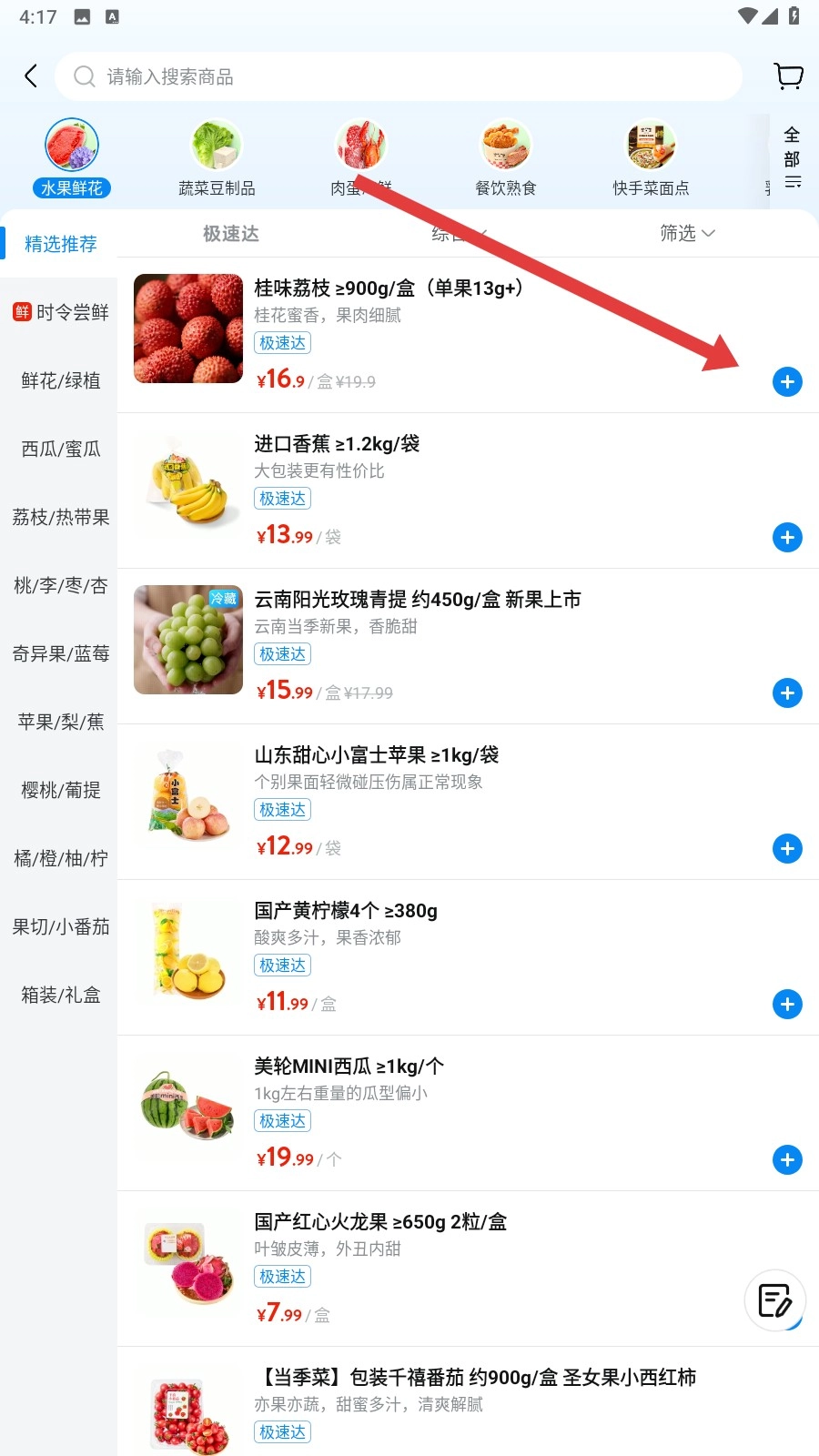Viewport: 819px width, 1456px height.
Task: Add 进口香蕉 to cart
Action: coord(787,538)
